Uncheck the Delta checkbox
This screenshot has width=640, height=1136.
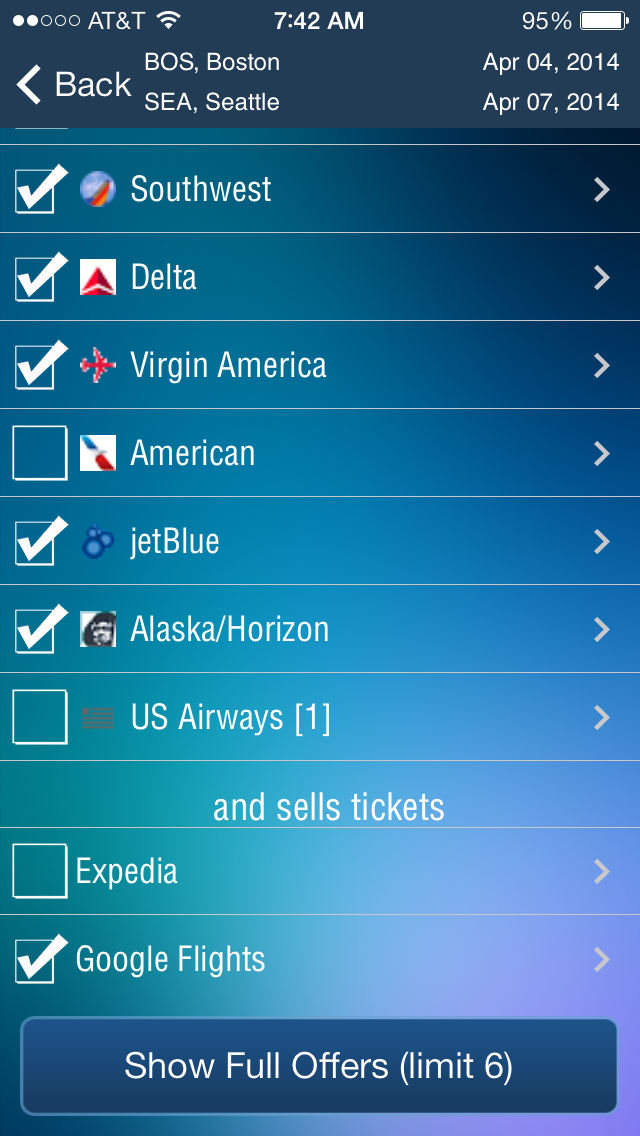pos(39,277)
